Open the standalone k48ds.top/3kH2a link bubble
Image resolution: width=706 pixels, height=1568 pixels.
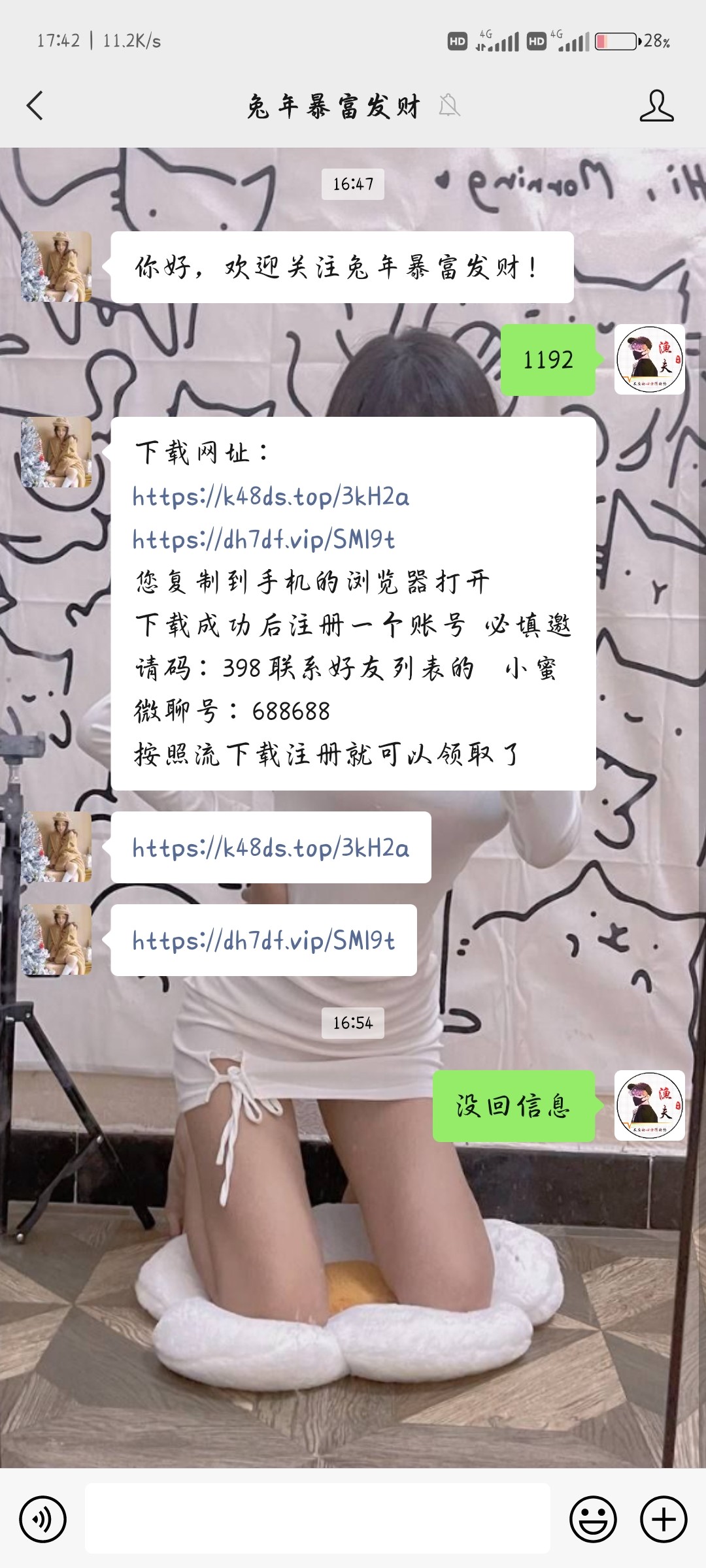click(271, 848)
